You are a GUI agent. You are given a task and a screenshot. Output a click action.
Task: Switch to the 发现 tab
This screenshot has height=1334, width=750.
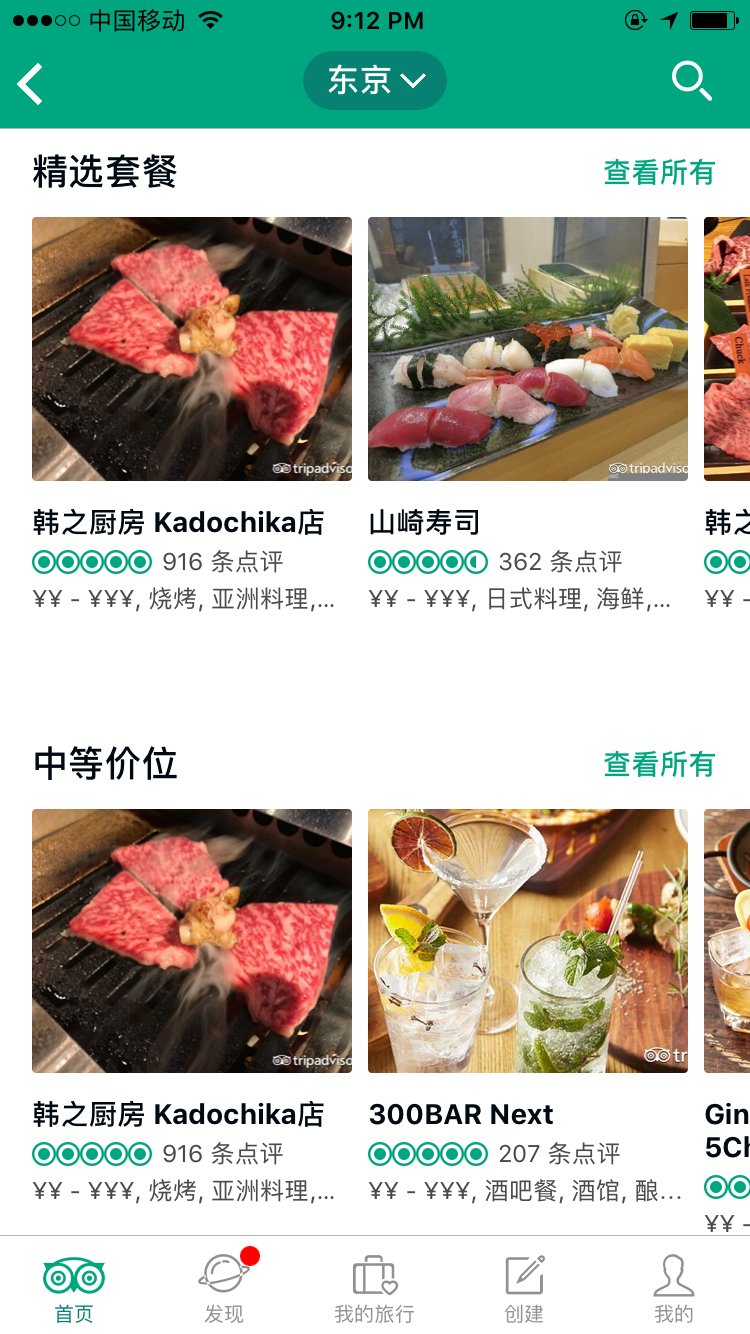(224, 1288)
